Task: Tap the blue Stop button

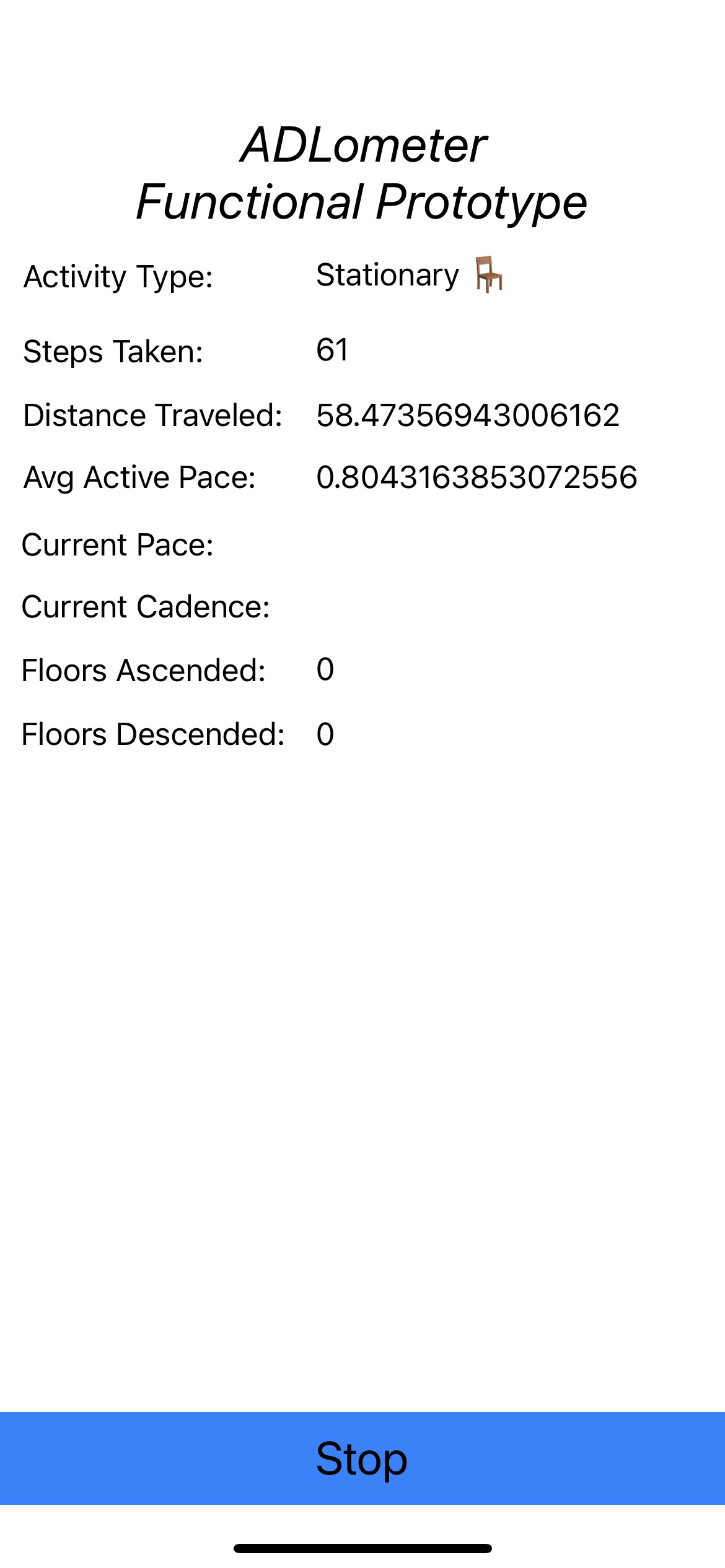Action: [362, 1458]
